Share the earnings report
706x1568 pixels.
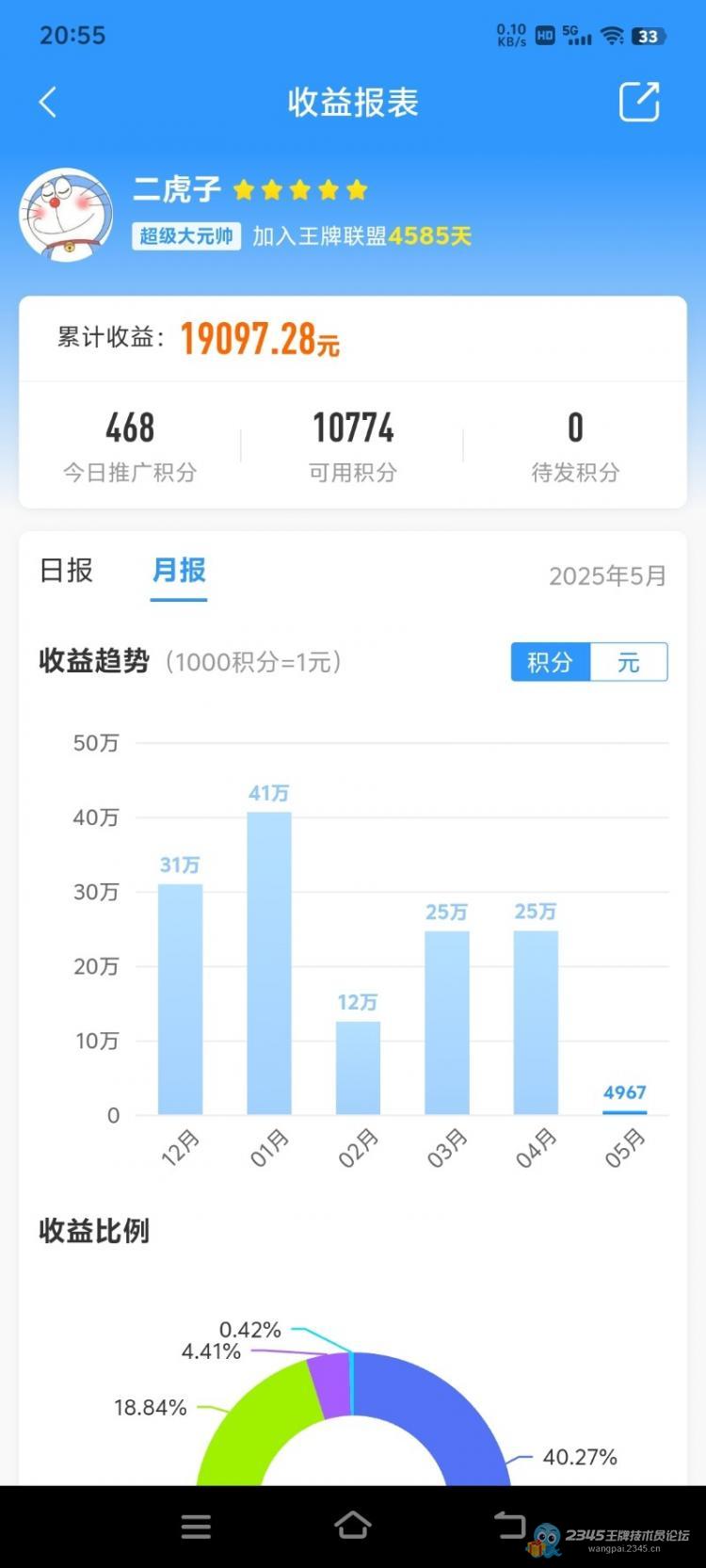click(639, 102)
